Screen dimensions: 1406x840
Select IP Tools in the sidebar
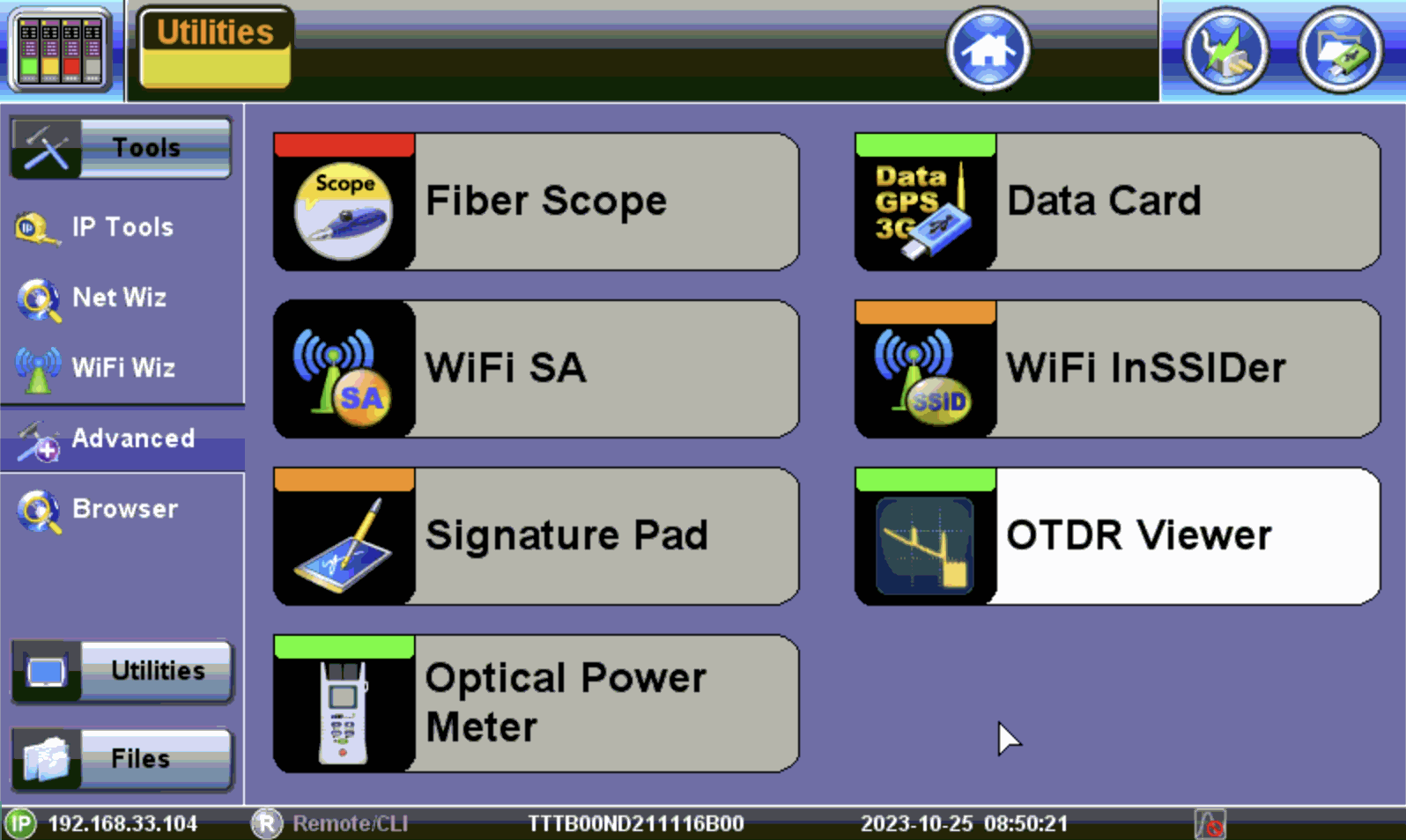point(122,227)
